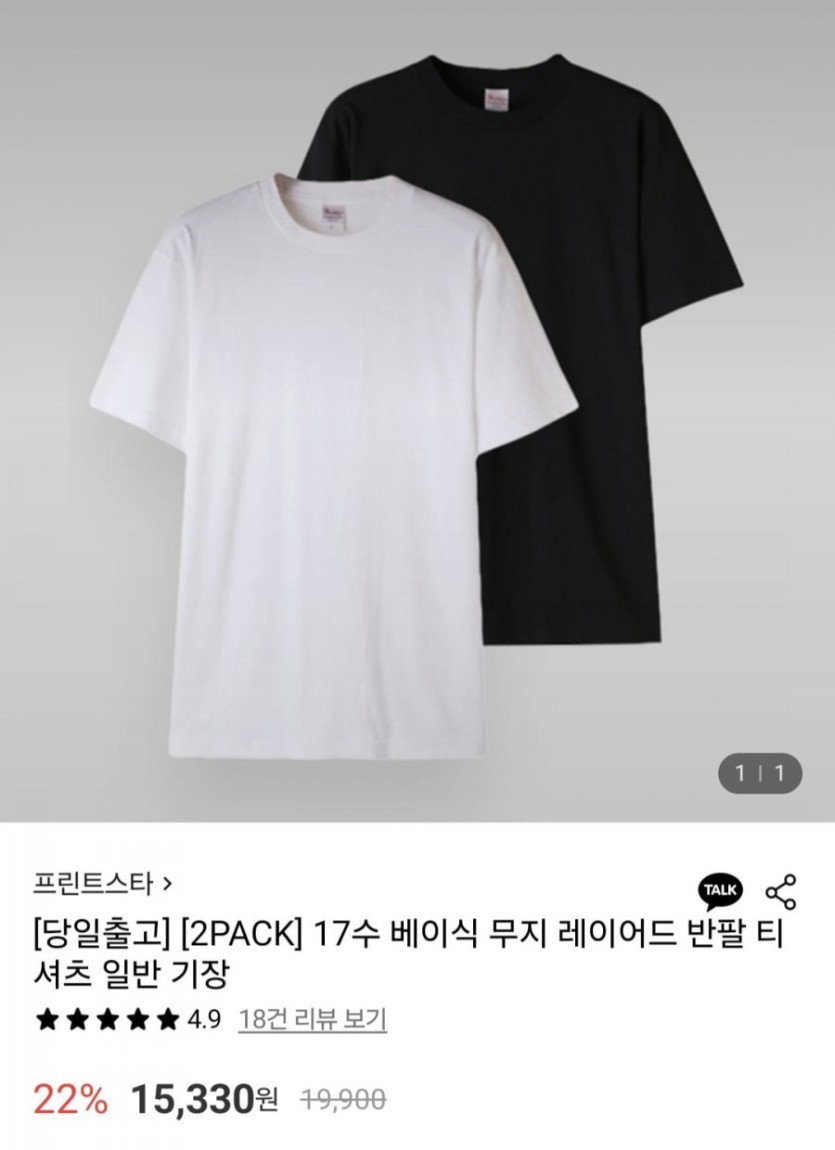Start a KakaoTalk inquiry chat
Screen dimensions: 835x1150
[721, 890]
